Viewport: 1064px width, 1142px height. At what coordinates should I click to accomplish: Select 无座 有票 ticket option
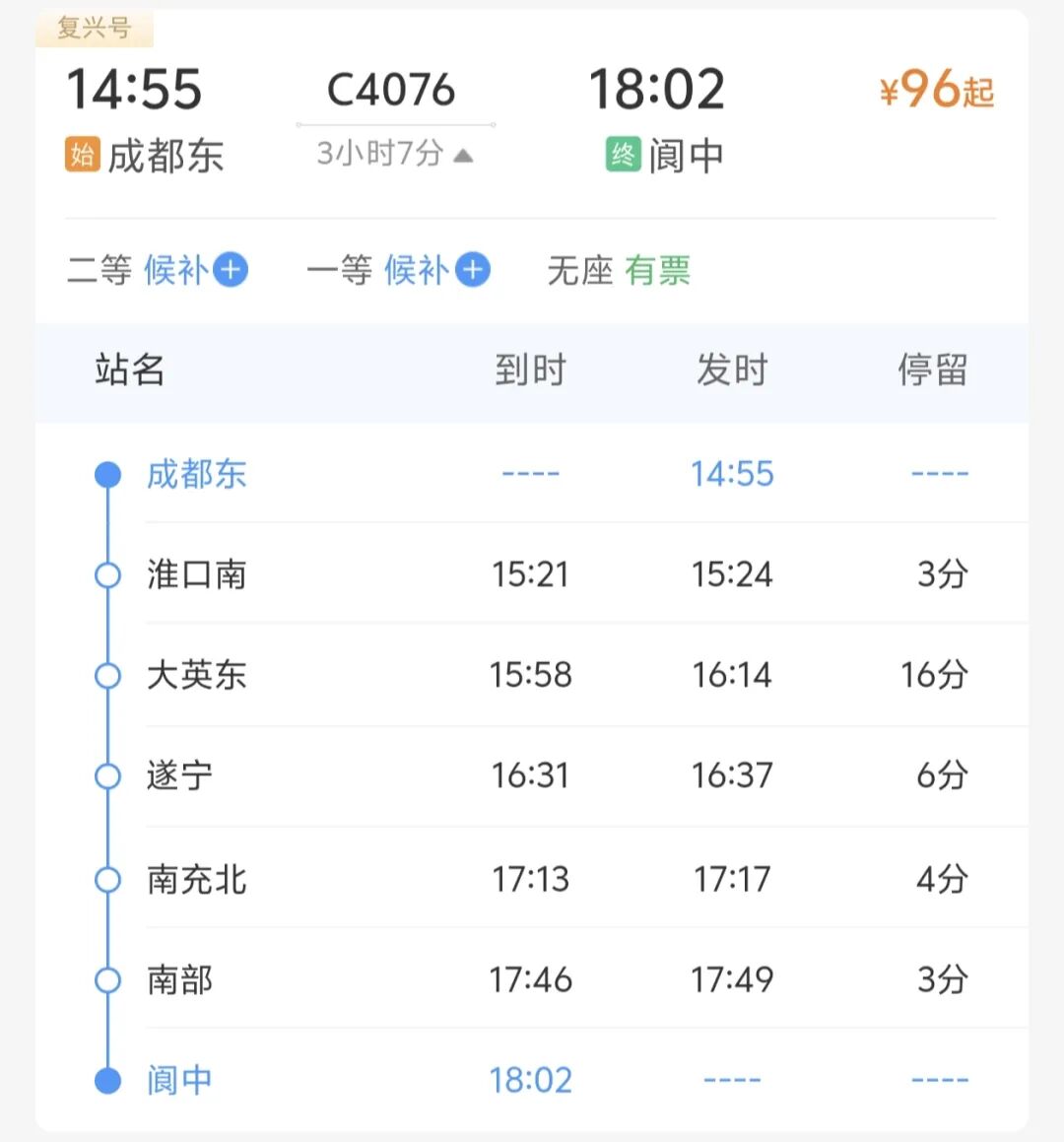click(619, 270)
